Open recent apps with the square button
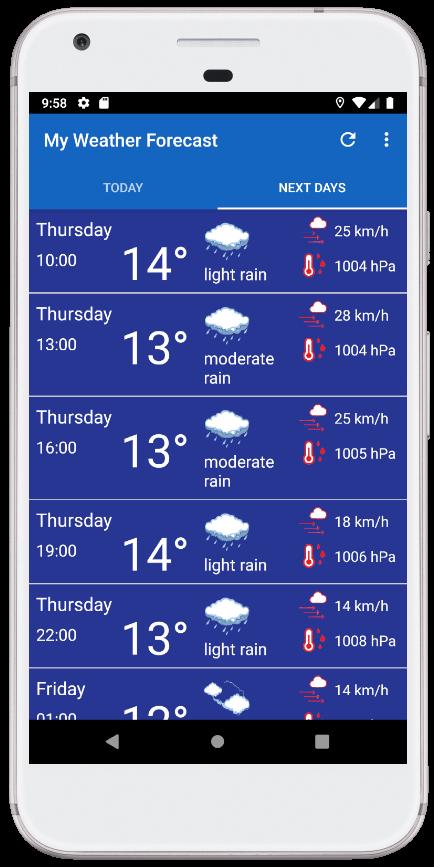Screen dimensions: 434x867 tap(322, 741)
